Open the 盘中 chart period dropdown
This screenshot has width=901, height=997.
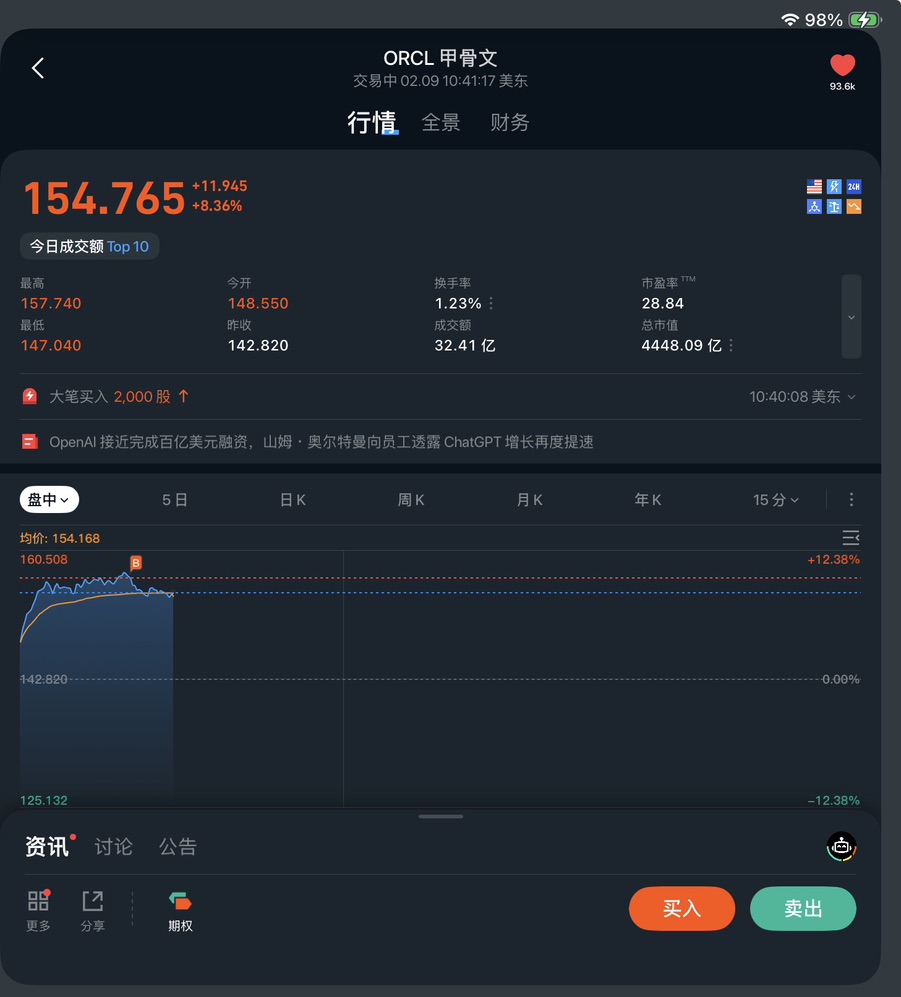49,500
